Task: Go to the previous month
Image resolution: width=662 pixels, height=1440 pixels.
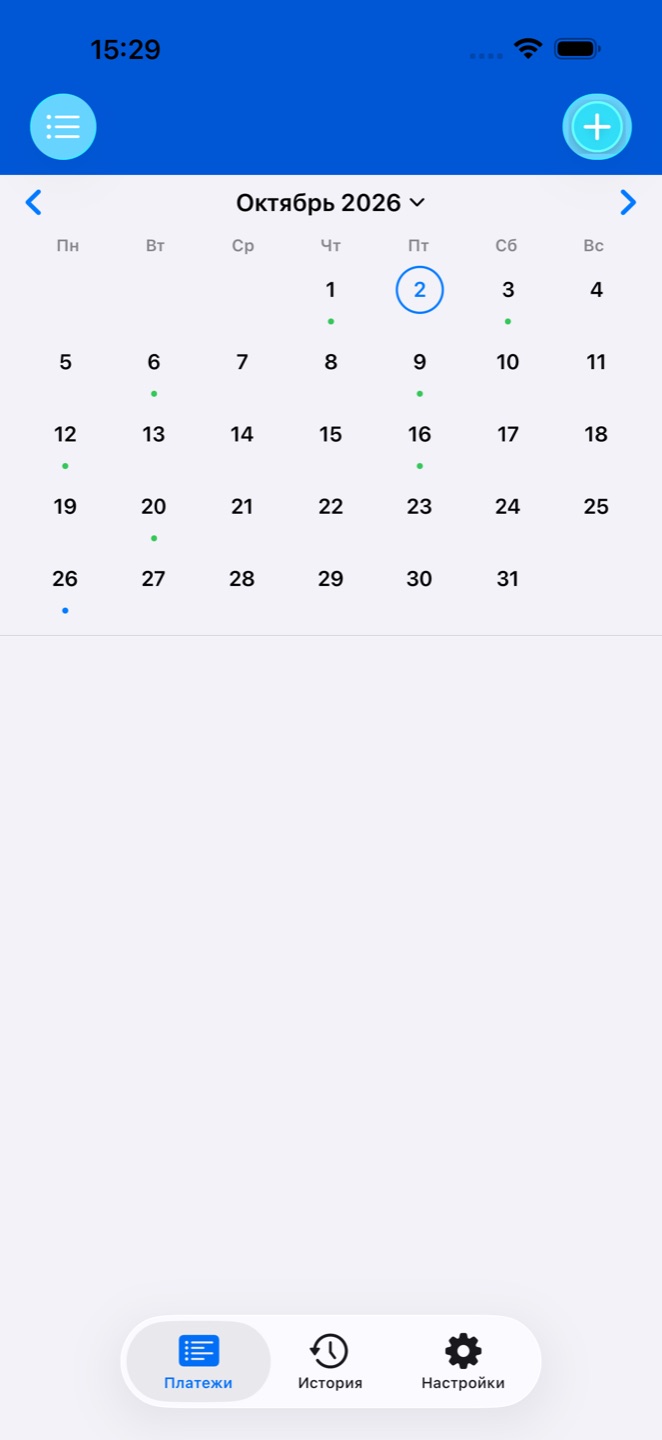Action: 33,203
